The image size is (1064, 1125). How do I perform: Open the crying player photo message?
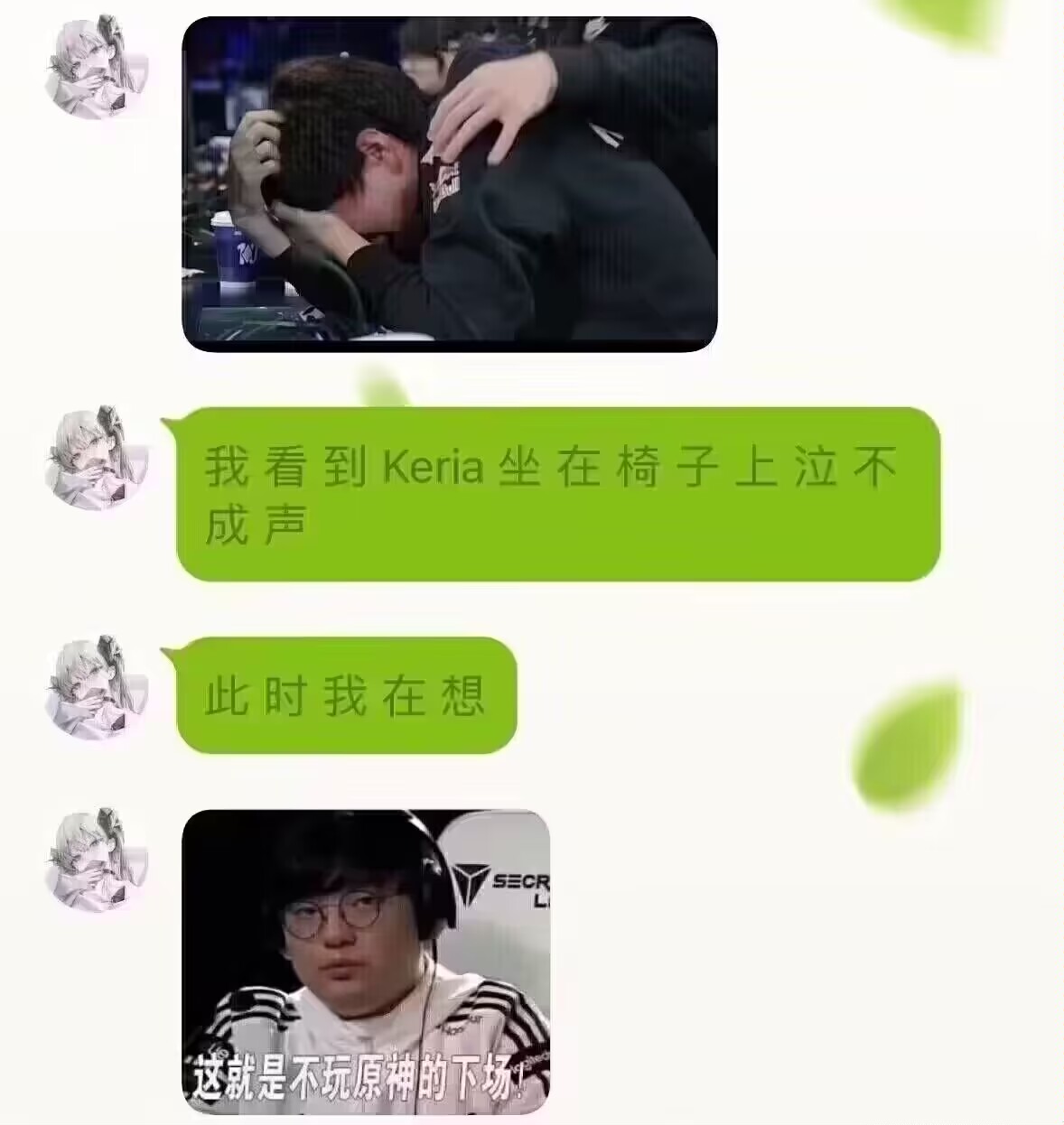click(450, 183)
